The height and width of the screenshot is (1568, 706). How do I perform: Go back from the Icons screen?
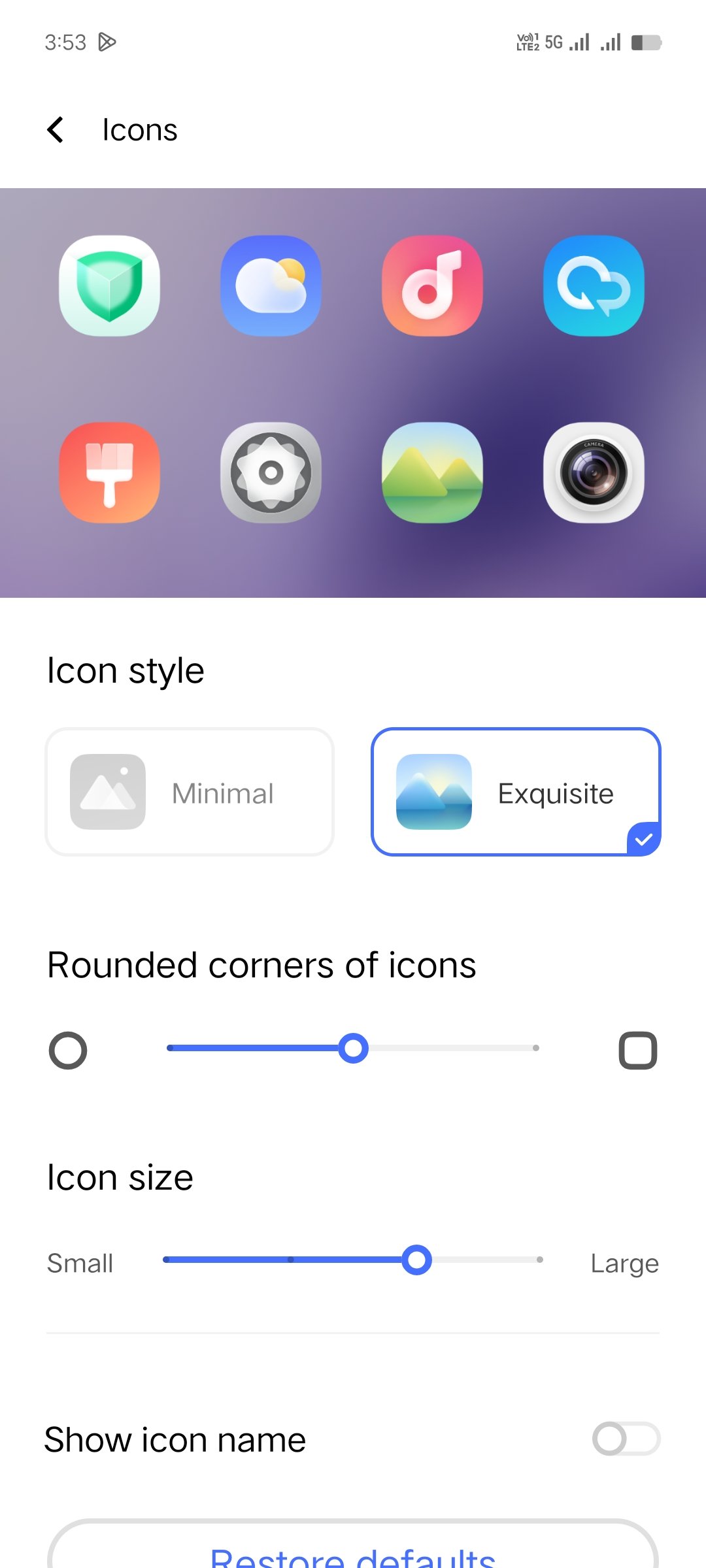[x=56, y=129]
